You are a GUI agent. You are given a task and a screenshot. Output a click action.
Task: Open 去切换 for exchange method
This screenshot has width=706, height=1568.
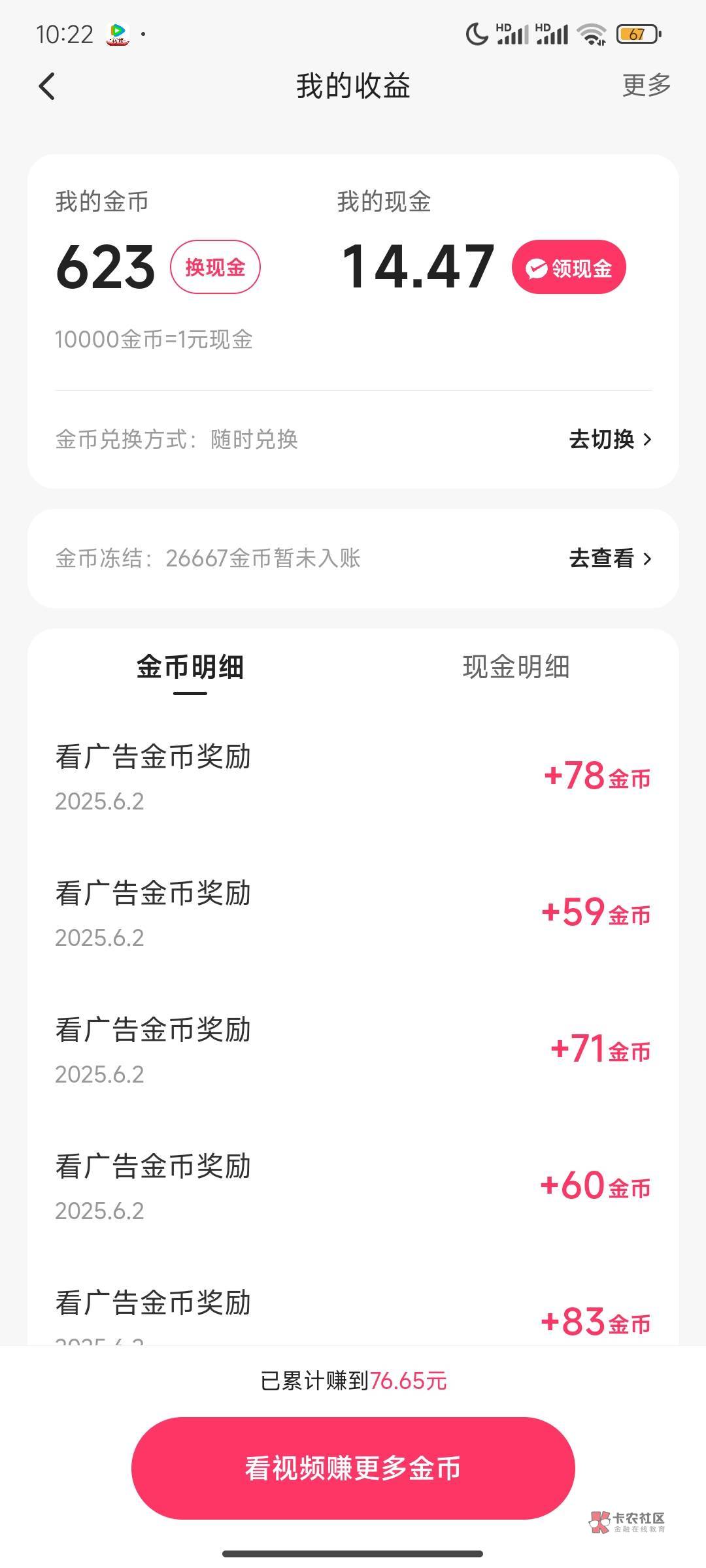[x=610, y=439]
